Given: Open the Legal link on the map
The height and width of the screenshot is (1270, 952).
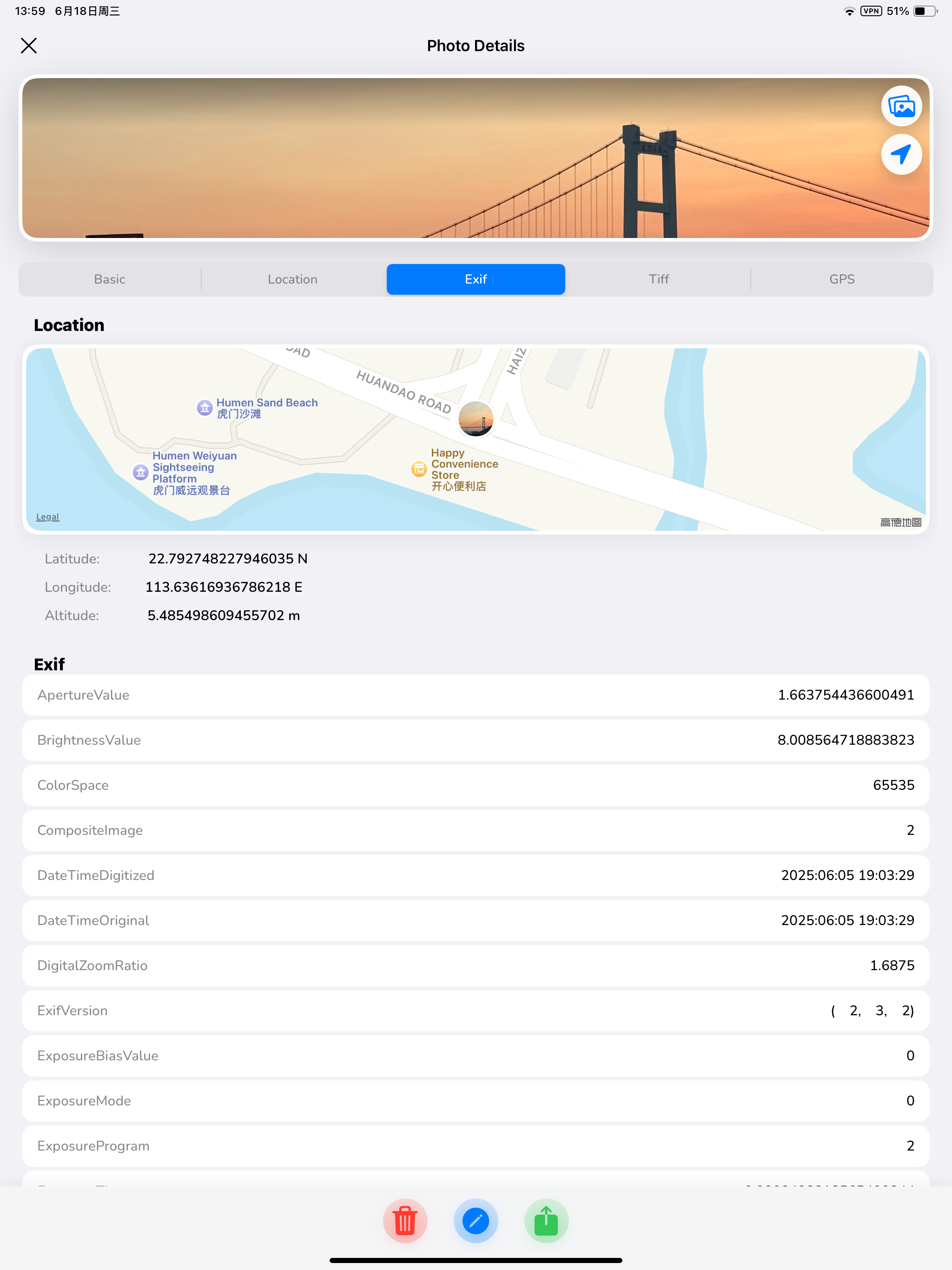Looking at the screenshot, I should coord(47,516).
